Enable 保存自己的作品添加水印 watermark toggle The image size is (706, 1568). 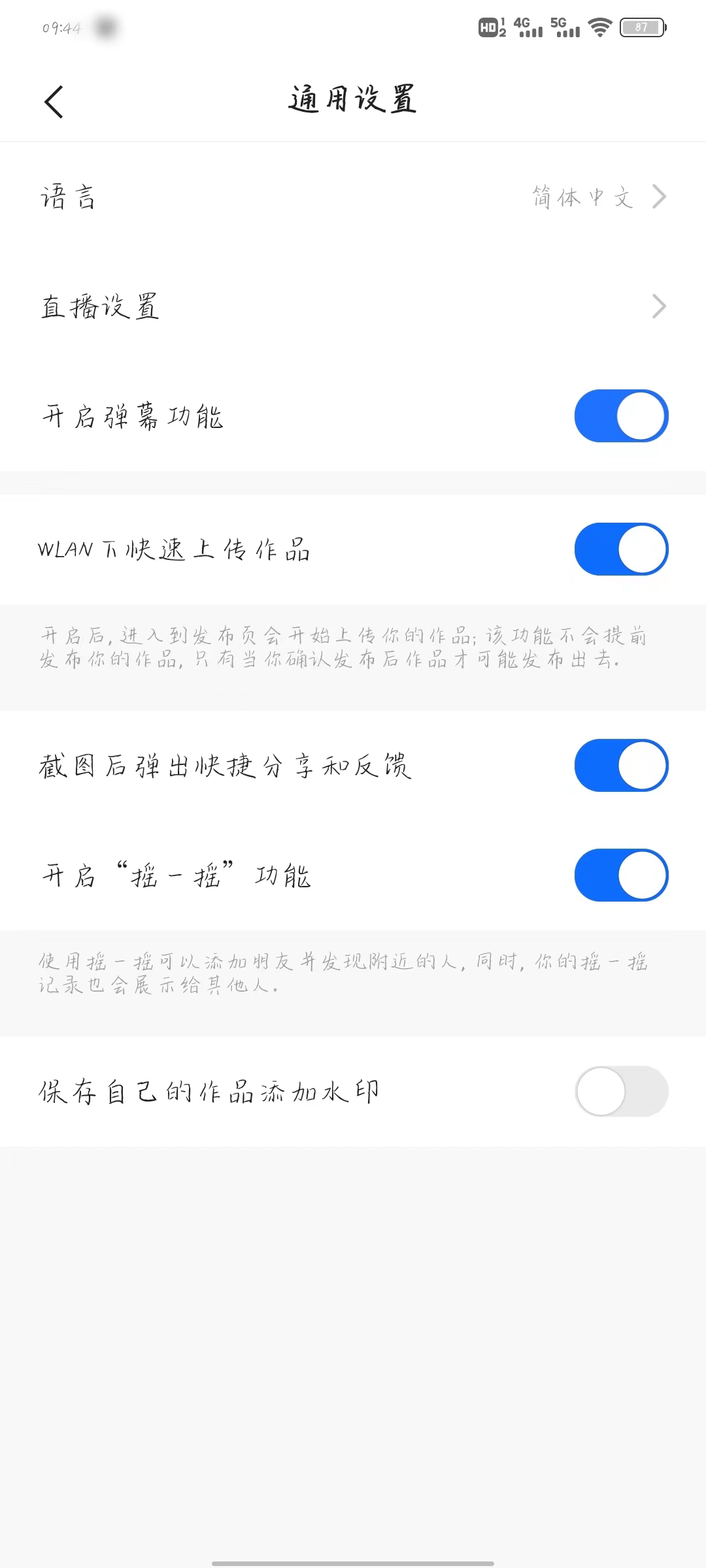pyautogui.click(x=620, y=1091)
